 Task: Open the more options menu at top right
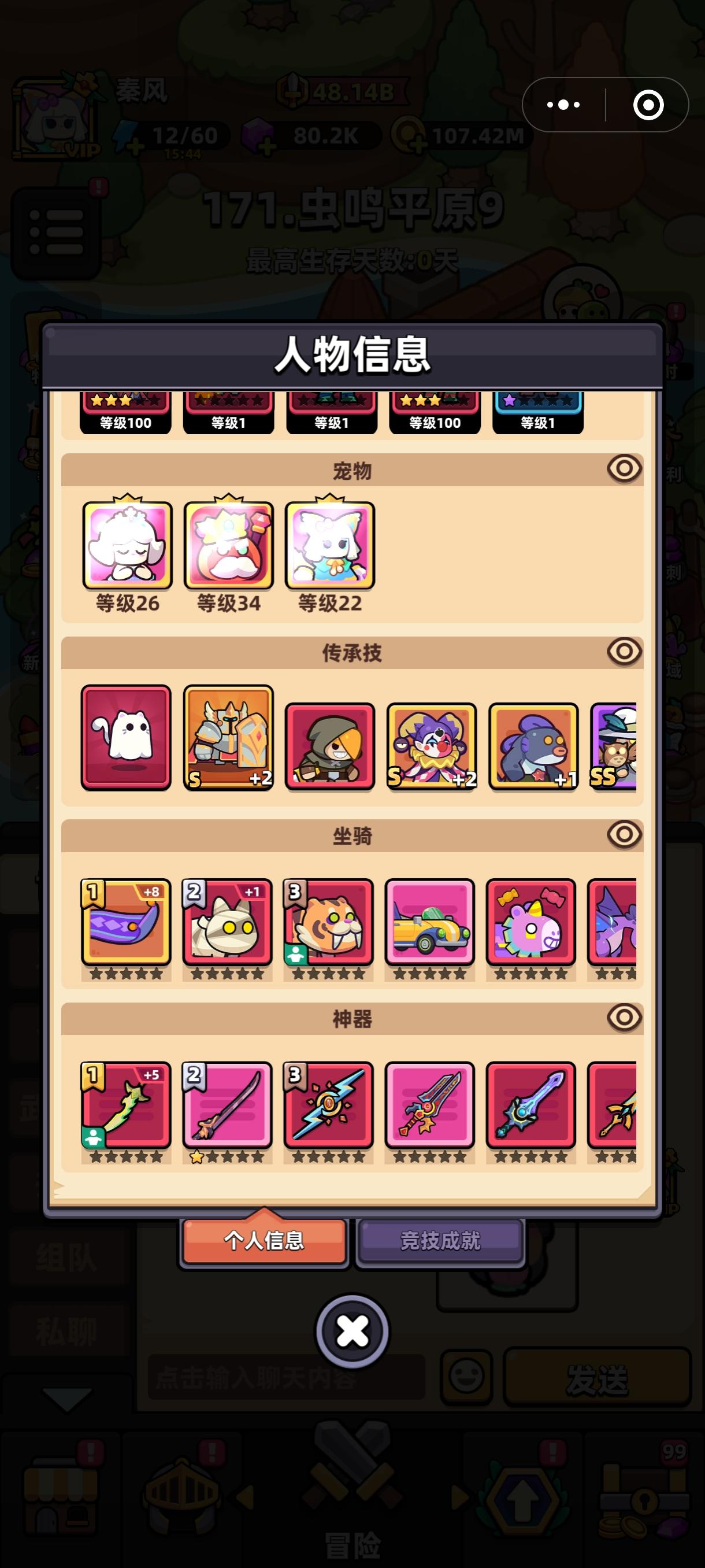(563, 105)
